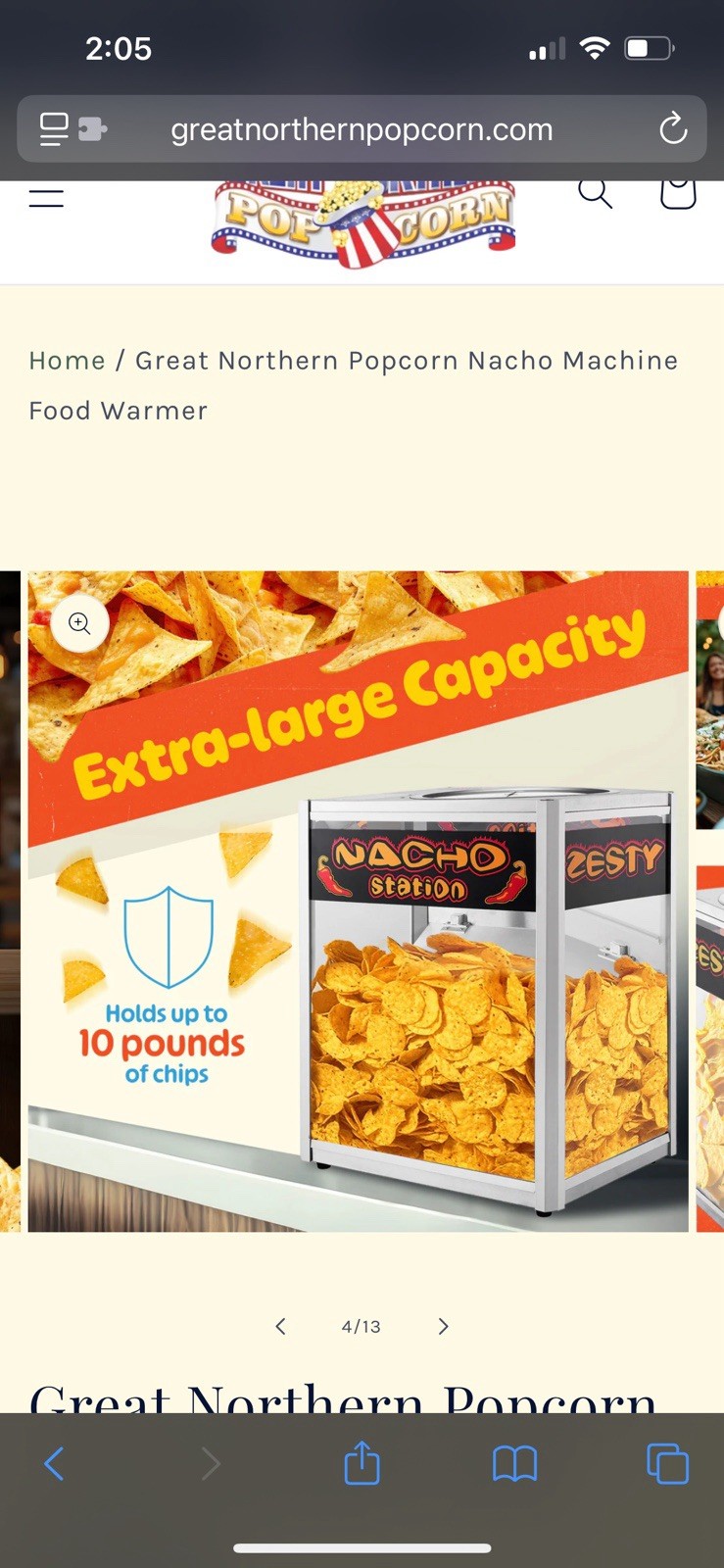Screen dimensions: 724x1568
Task: Show the previous product image
Action: [x=280, y=1326]
